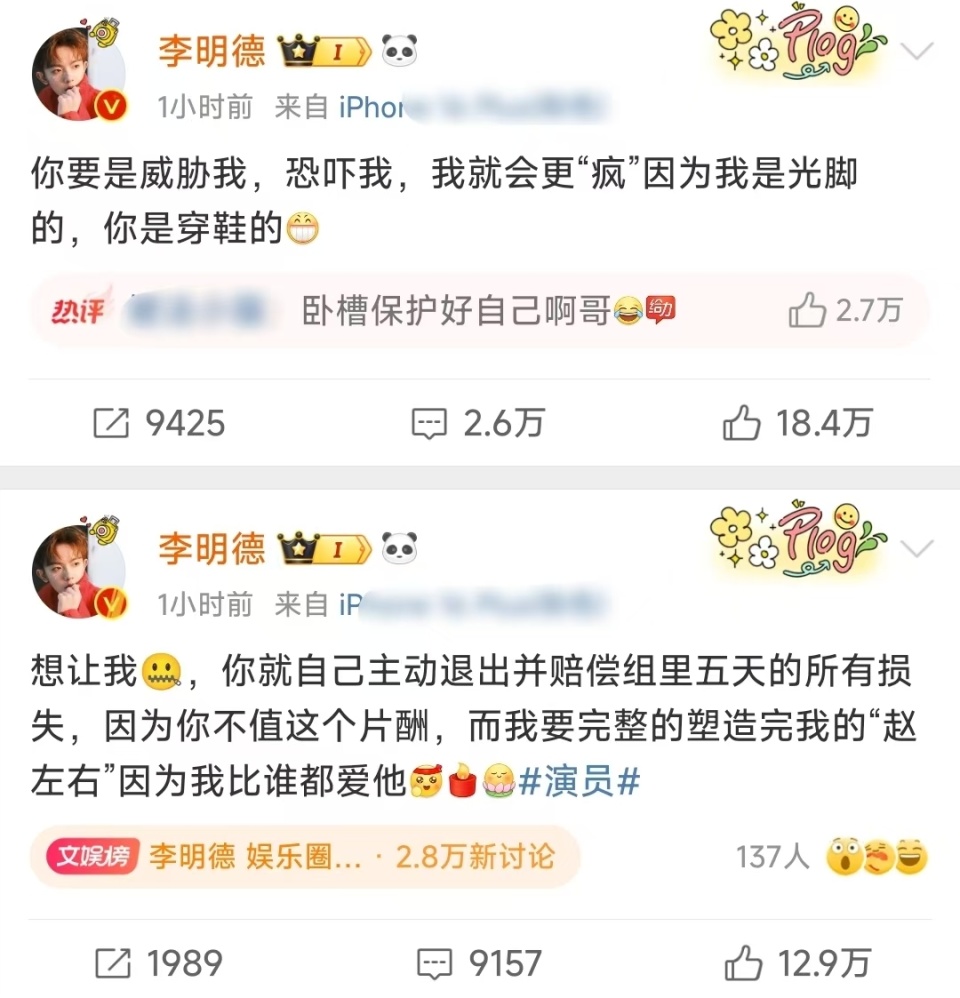The width and height of the screenshot is (960, 998).
Task: Click the comment bubble icon showing 2.6万
Action: tap(430, 423)
